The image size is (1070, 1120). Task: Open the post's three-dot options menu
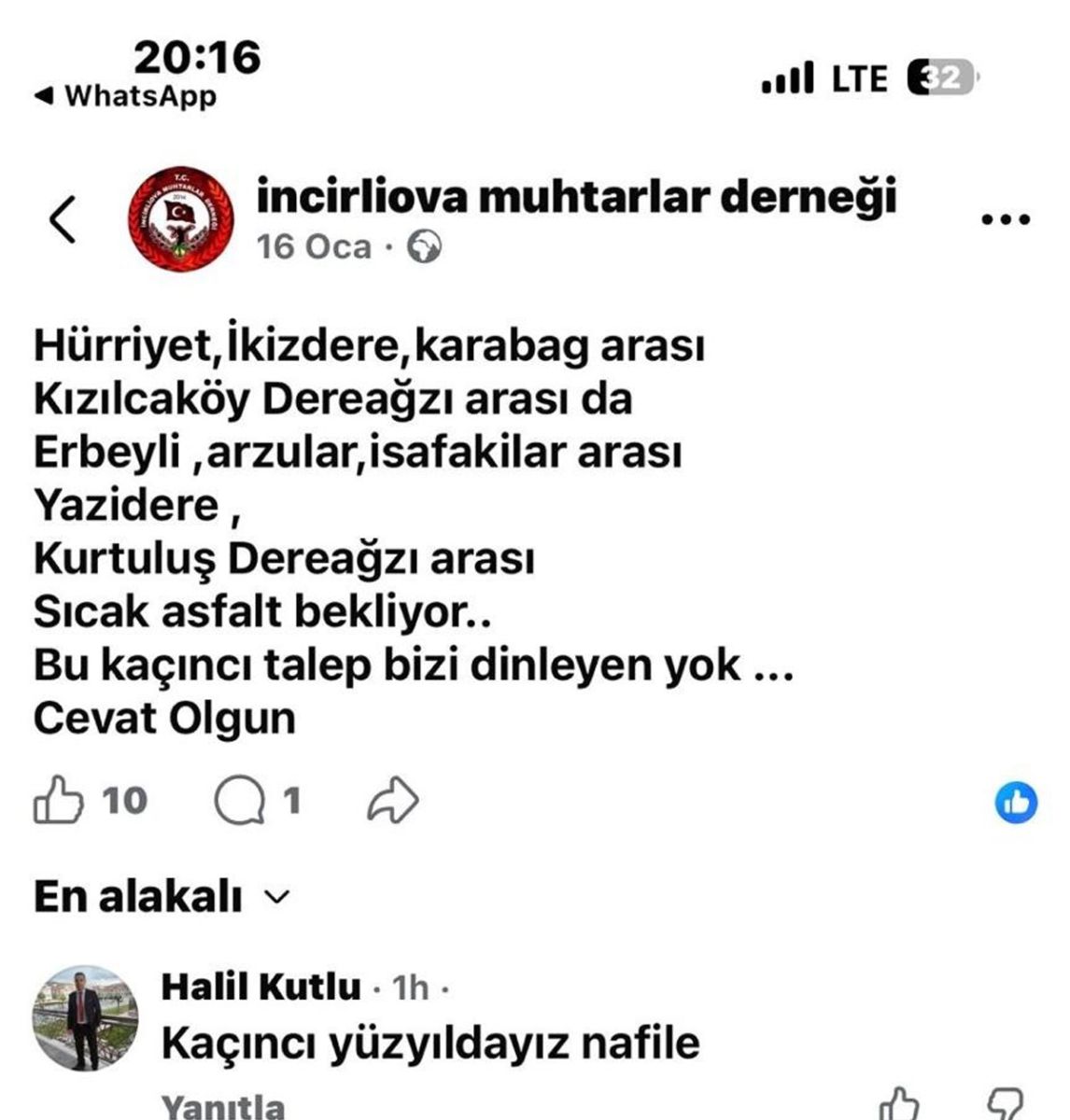[1007, 221]
